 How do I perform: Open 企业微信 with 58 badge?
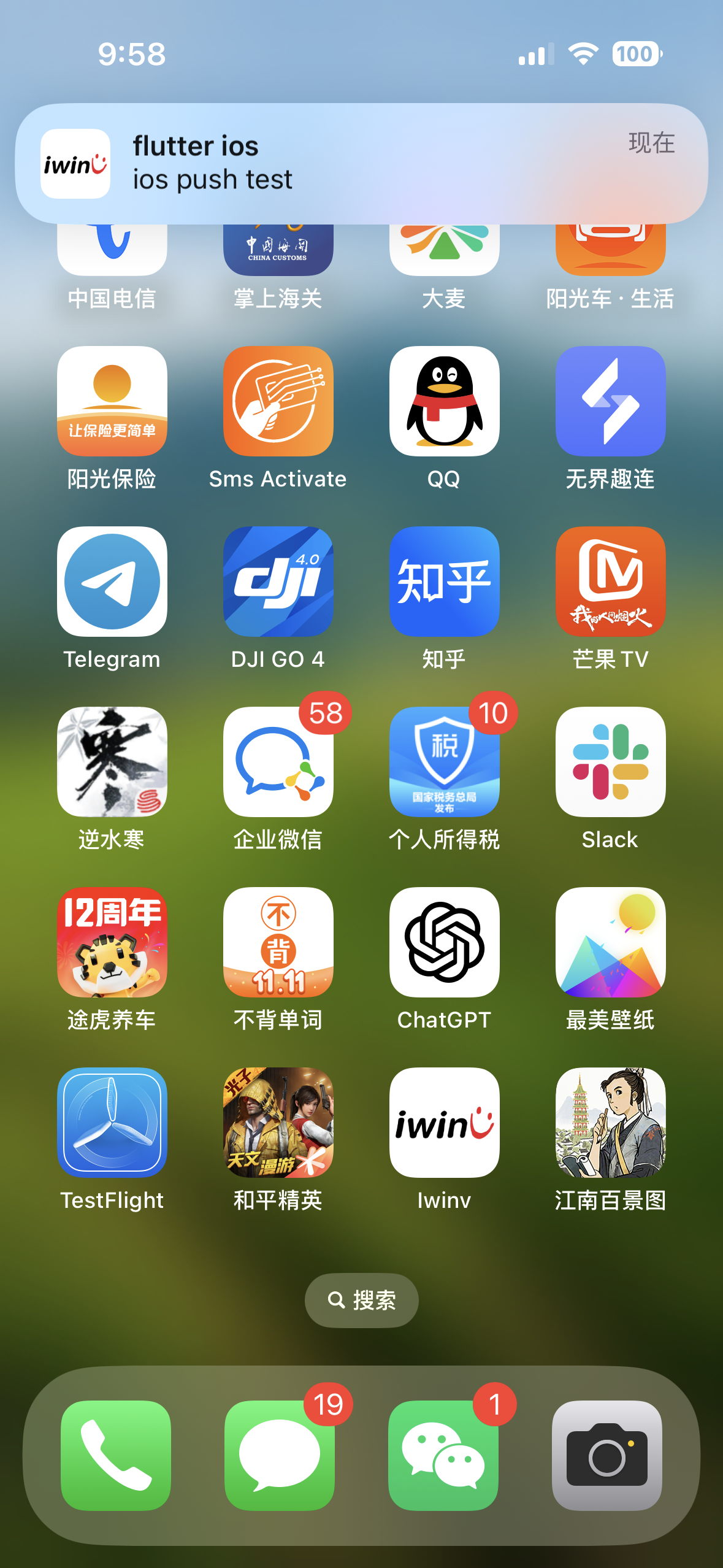(278, 762)
